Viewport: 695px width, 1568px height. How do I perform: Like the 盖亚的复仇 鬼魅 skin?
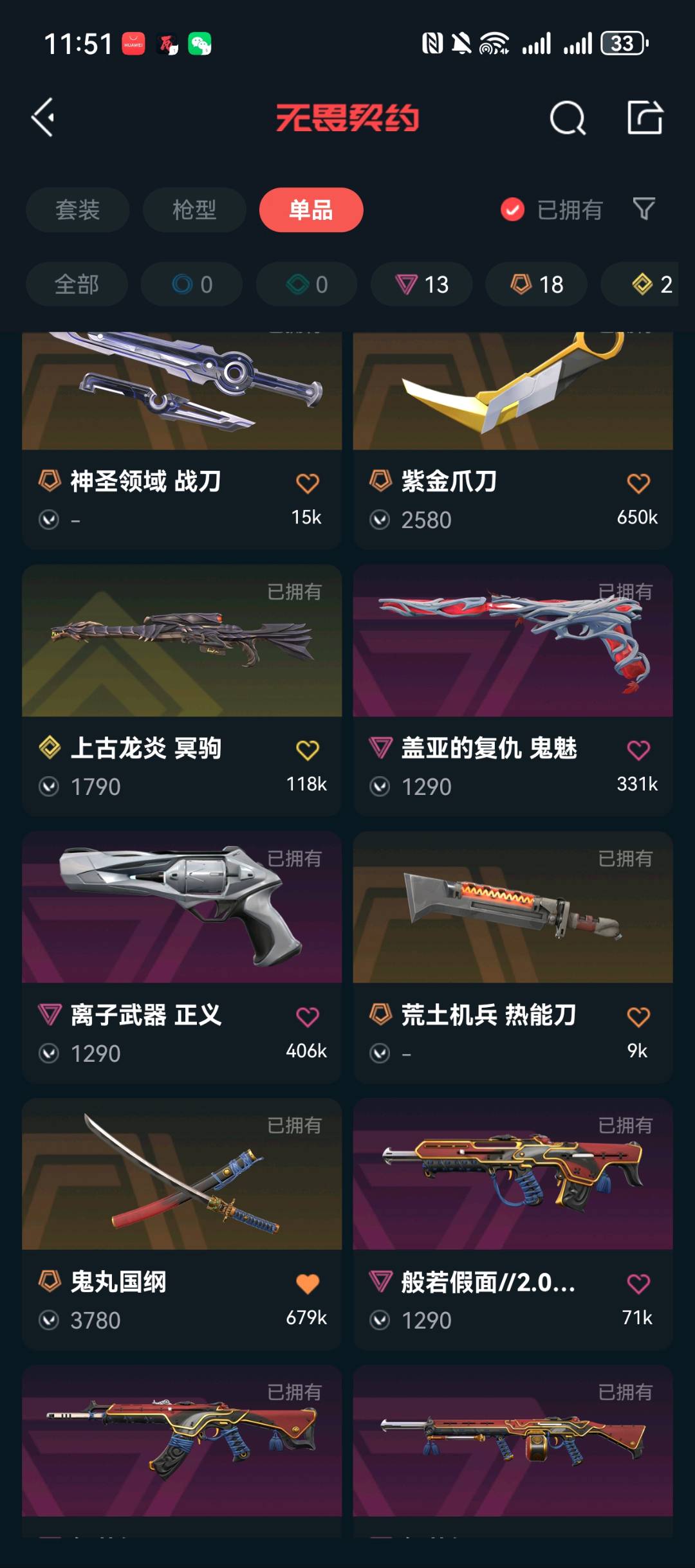click(638, 750)
